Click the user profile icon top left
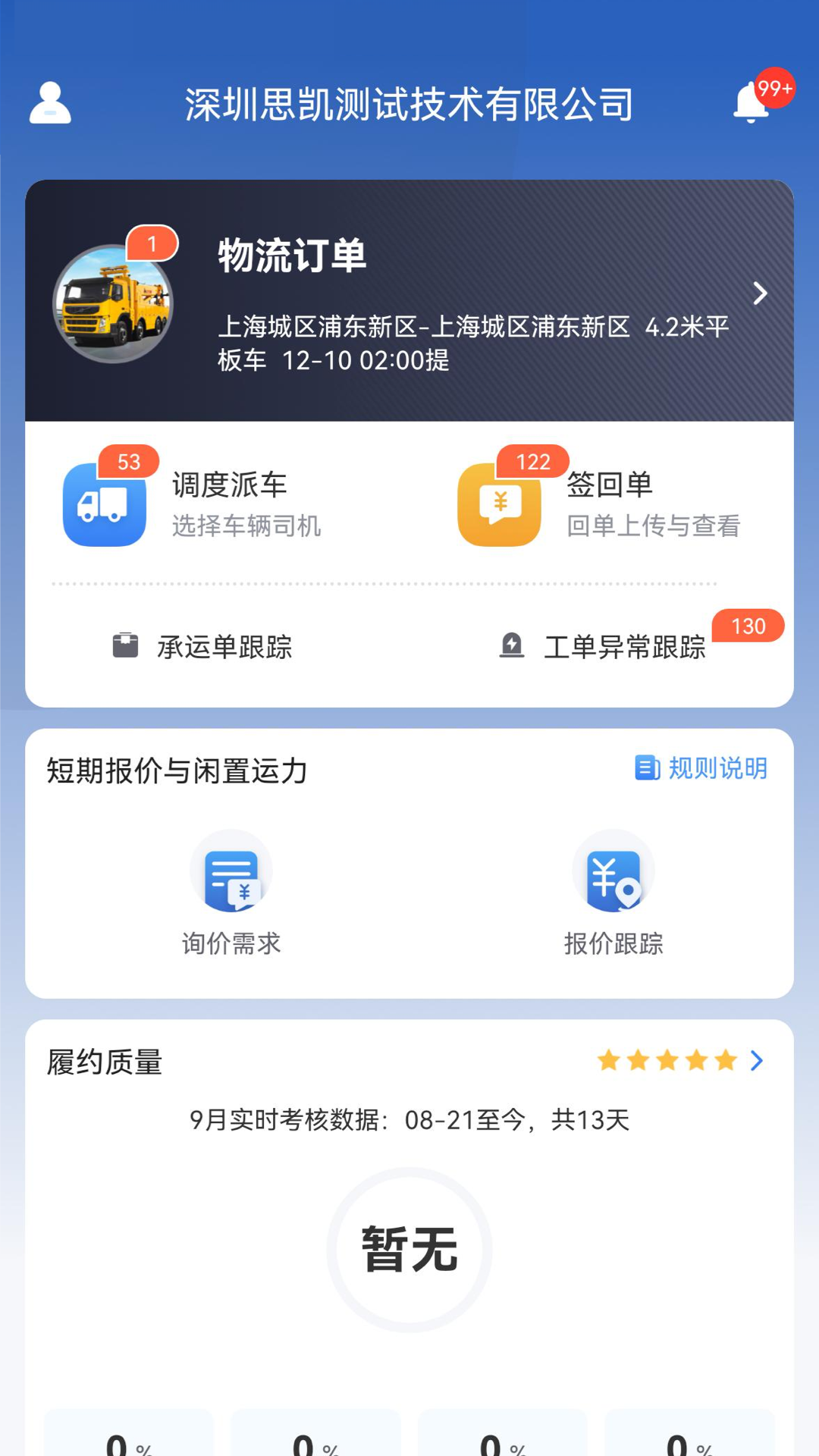 50,104
